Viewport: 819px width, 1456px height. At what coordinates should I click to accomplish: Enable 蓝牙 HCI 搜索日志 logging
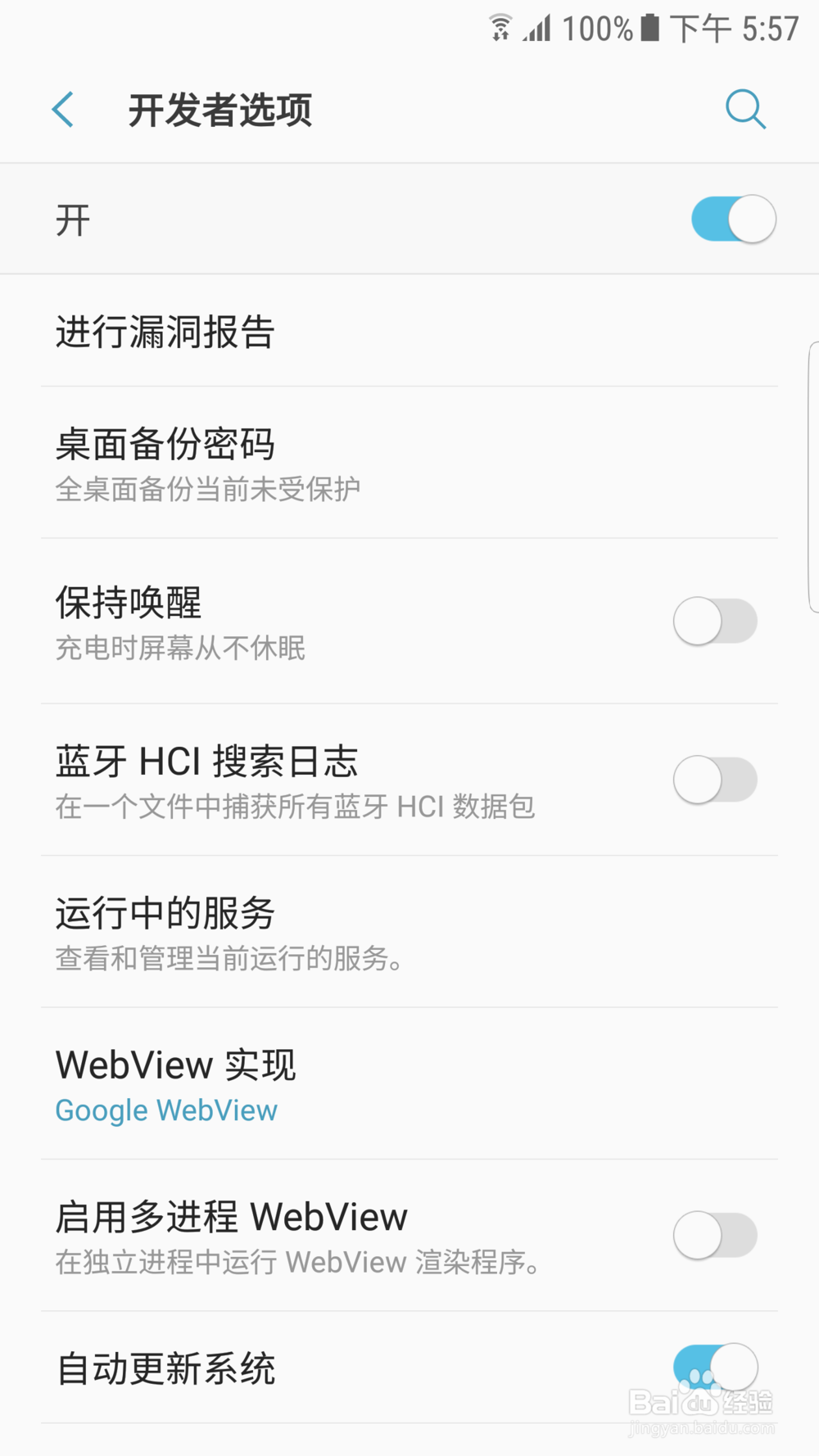[716, 779]
